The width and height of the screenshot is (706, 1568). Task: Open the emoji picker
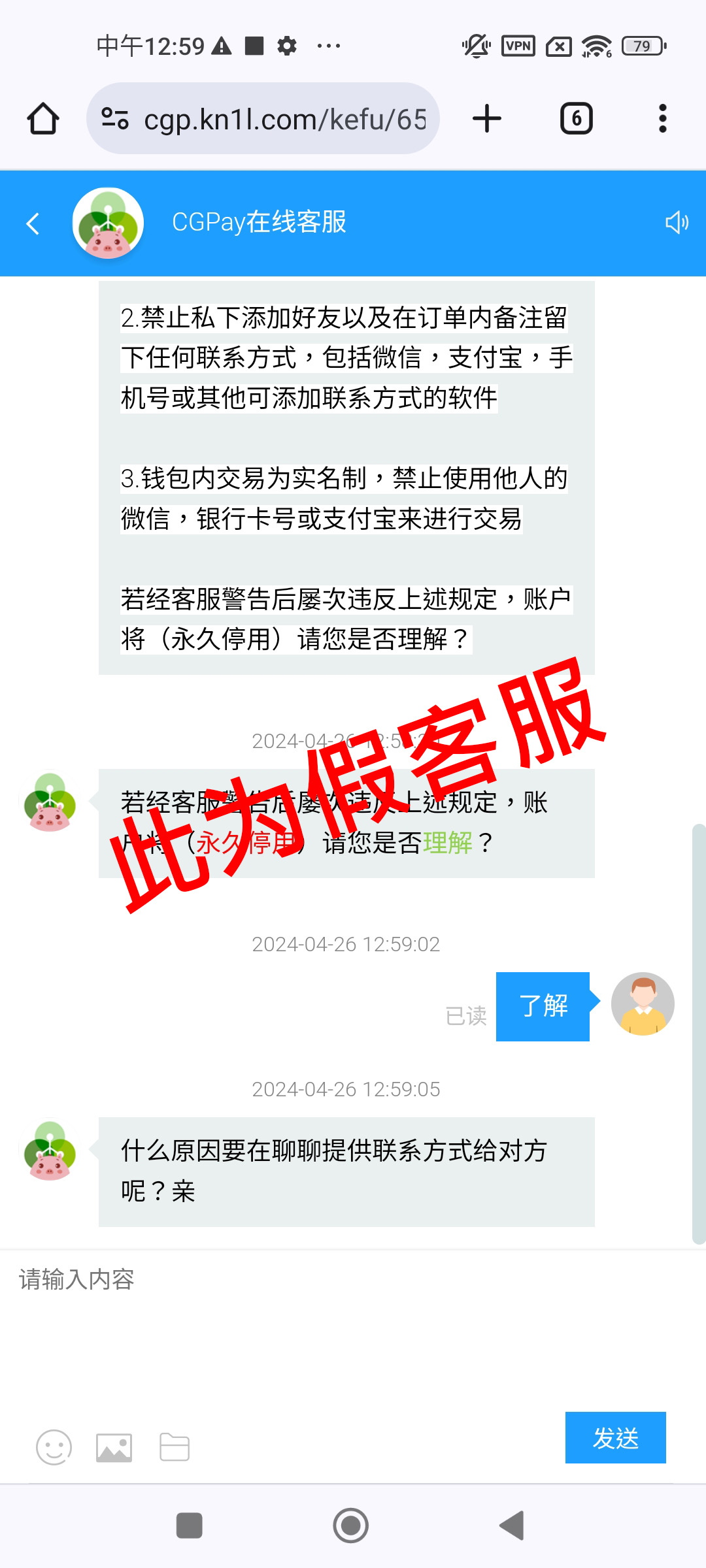[x=54, y=1447]
